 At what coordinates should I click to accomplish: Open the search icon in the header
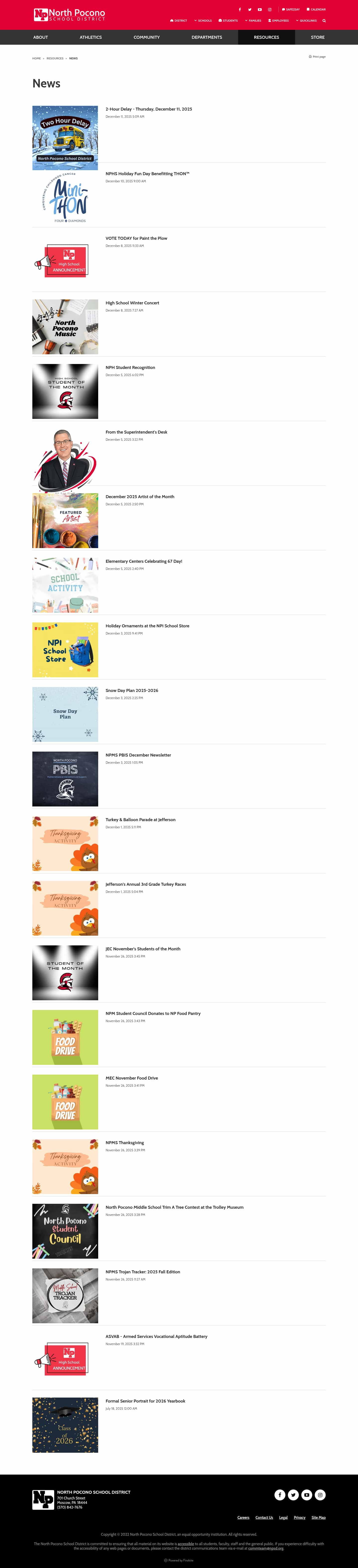(x=324, y=21)
